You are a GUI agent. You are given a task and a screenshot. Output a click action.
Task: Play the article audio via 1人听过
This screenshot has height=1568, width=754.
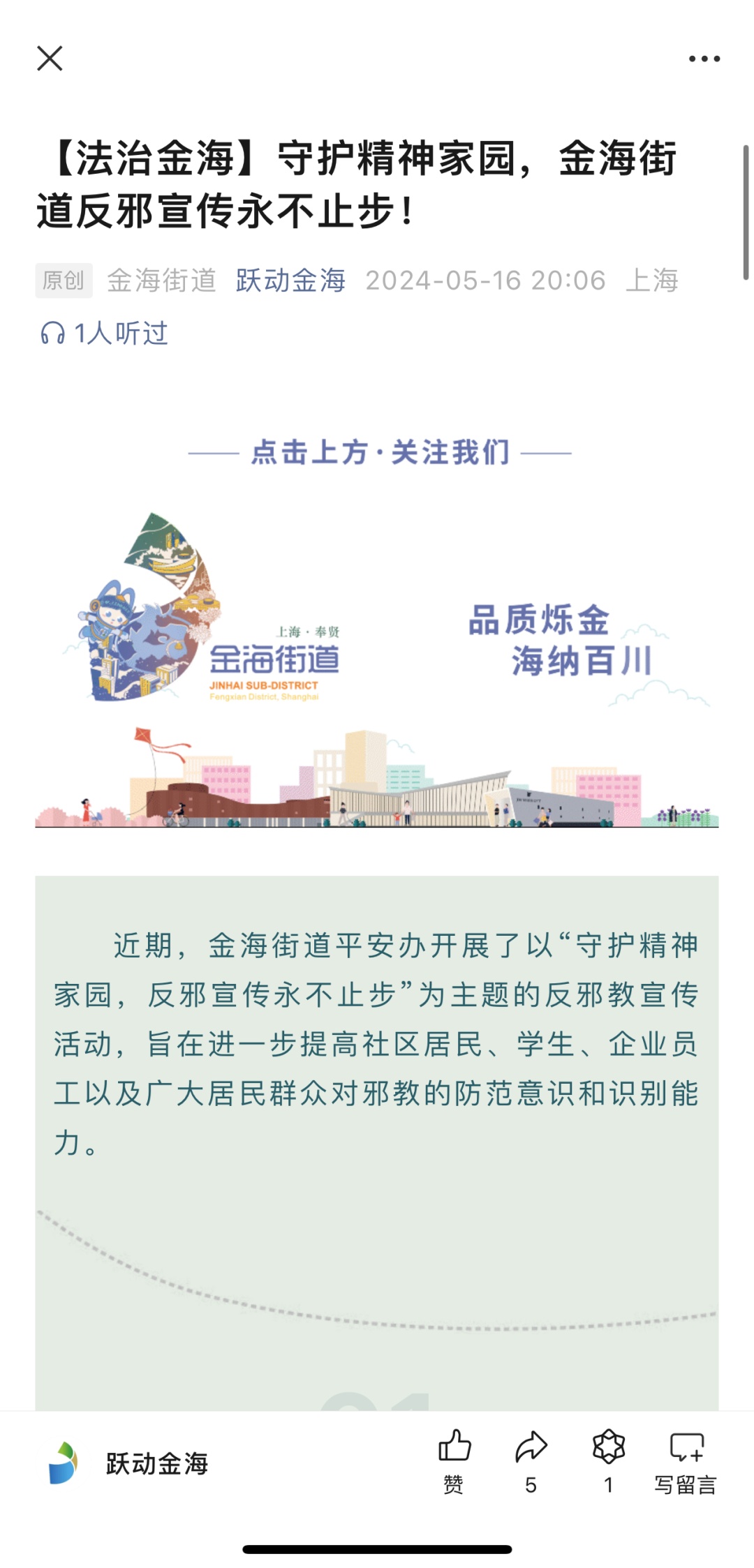click(104, 333)
